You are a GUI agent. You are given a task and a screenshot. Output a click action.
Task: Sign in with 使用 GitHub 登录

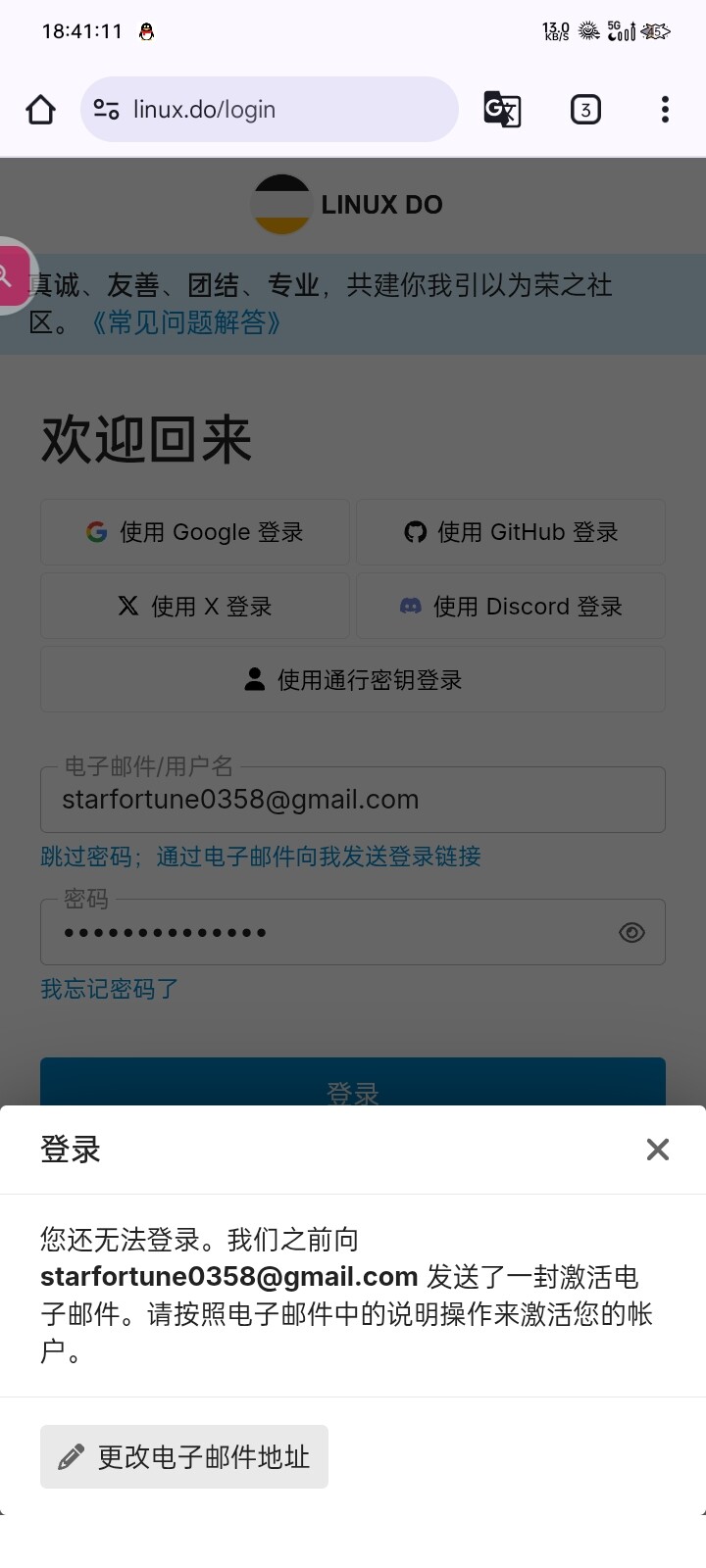[511, 532]
